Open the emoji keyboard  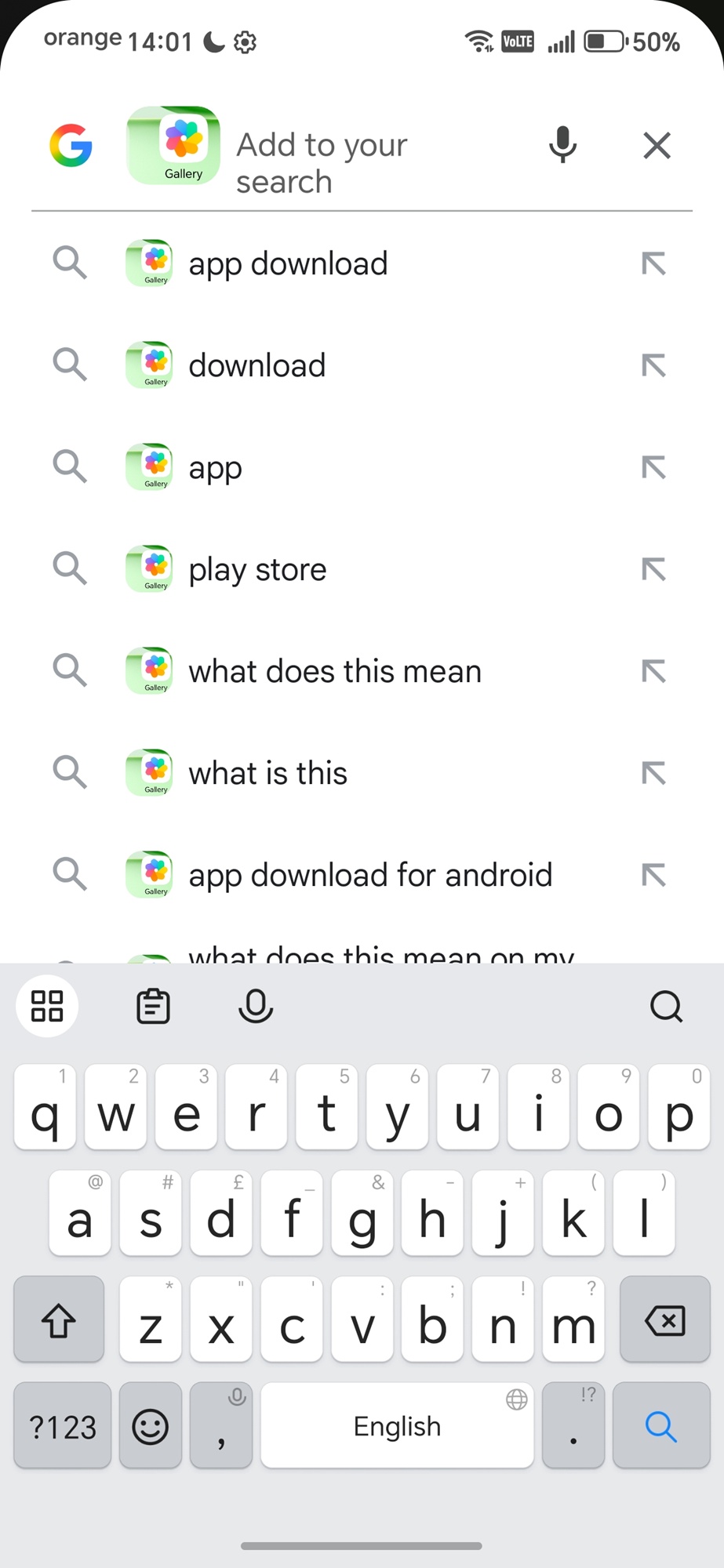click(151, 1426)
